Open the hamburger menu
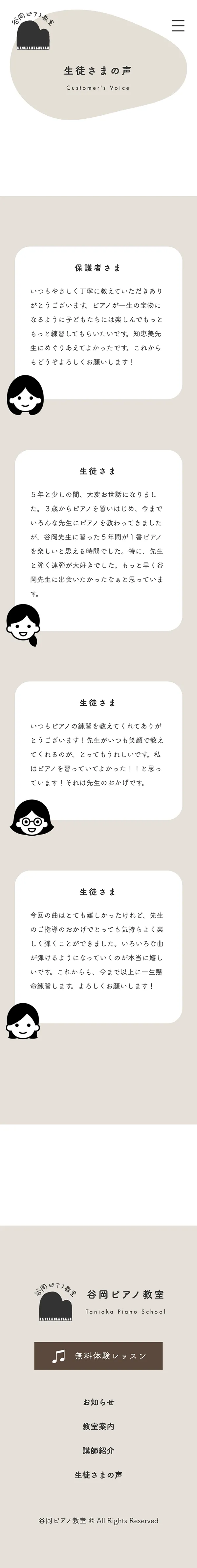This screenshot has width=197, height=1568. [x=178, y=26]
